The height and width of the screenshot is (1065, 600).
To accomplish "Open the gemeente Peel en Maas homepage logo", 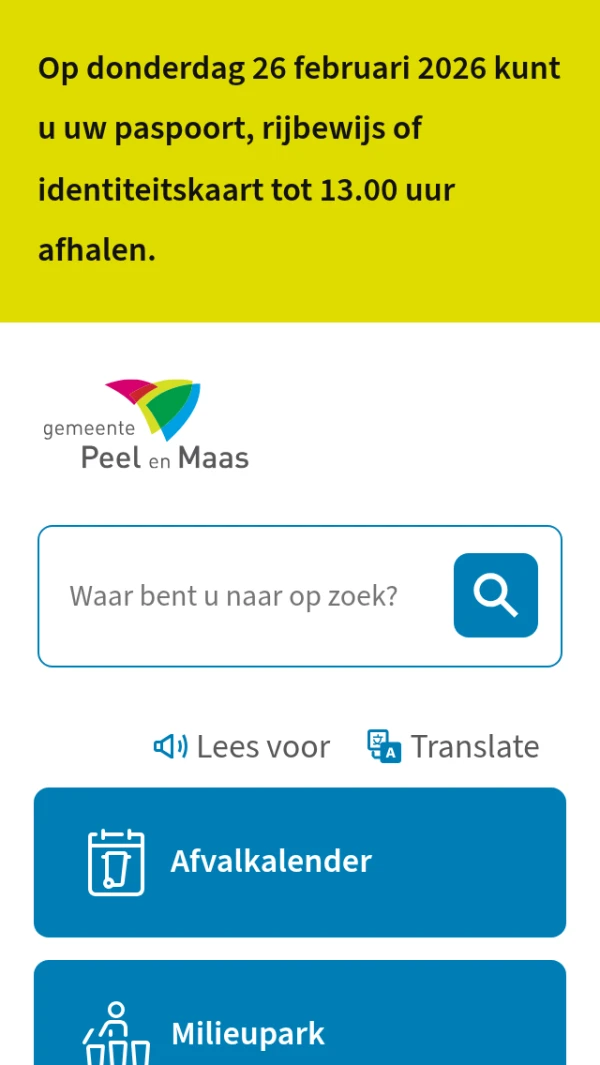I will [x=146, y=424].
